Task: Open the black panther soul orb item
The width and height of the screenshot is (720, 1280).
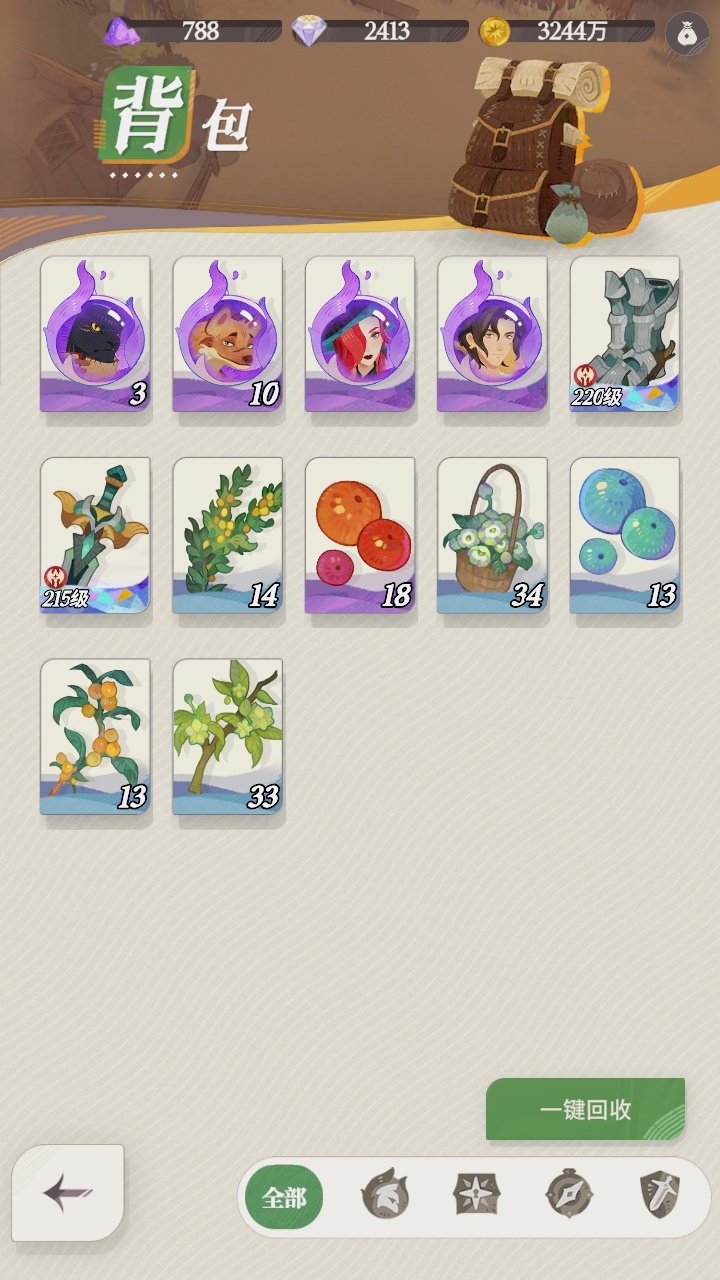Action: (x=95, y=334)
